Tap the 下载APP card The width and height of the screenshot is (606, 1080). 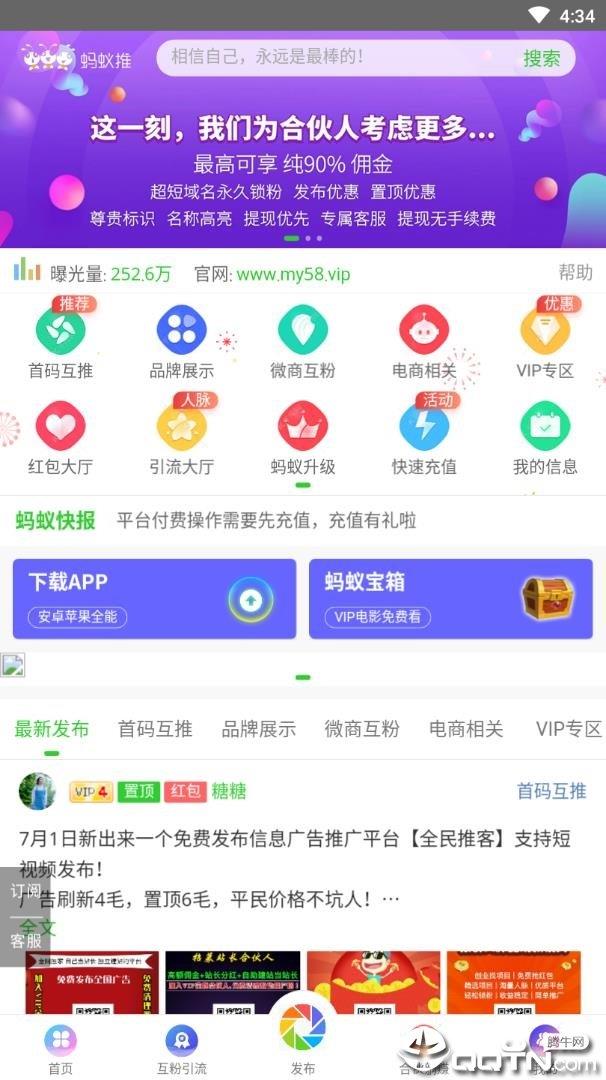(154, 598)
